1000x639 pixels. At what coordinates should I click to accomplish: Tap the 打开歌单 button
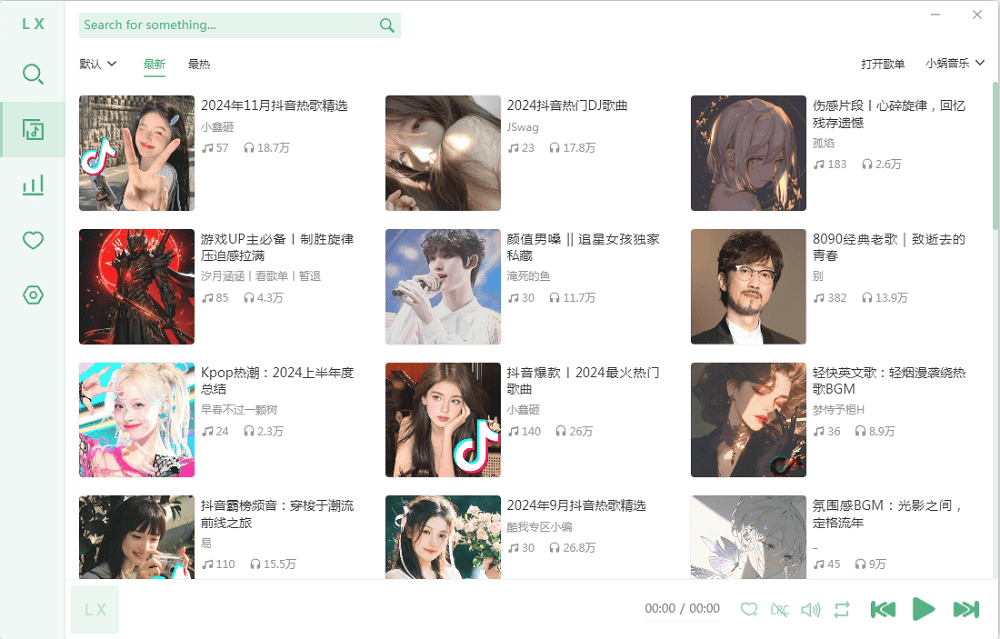pos(883,64)
